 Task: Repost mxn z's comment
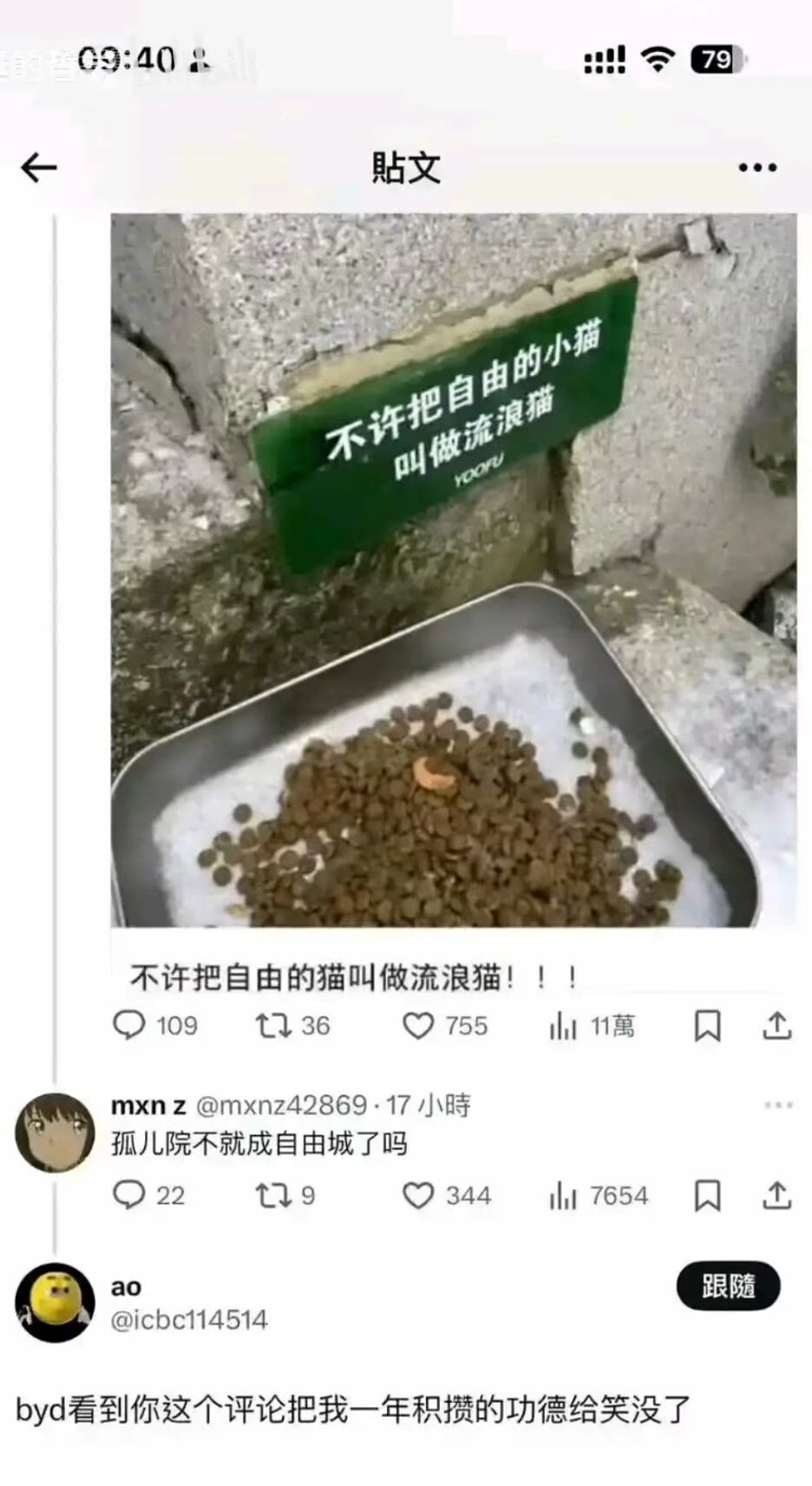(272, 1195)
